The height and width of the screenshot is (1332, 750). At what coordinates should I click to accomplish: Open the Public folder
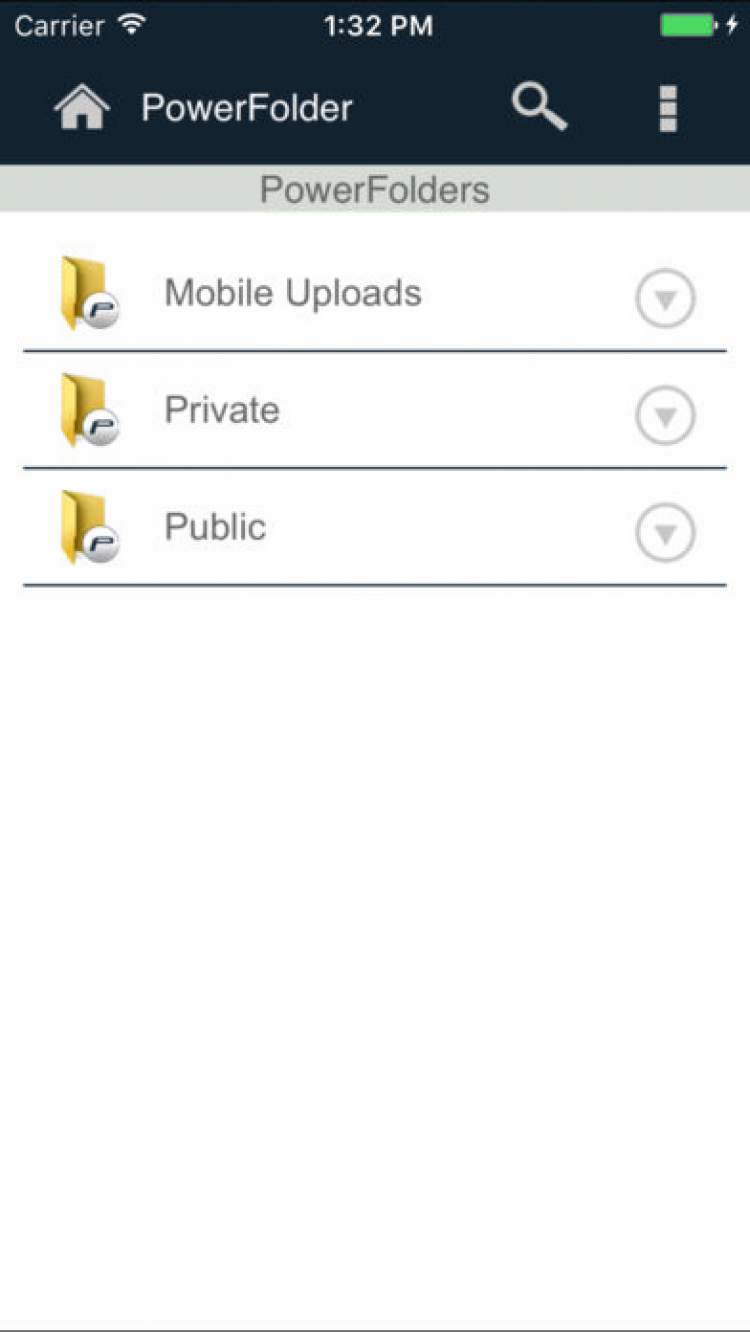(215, 527)
